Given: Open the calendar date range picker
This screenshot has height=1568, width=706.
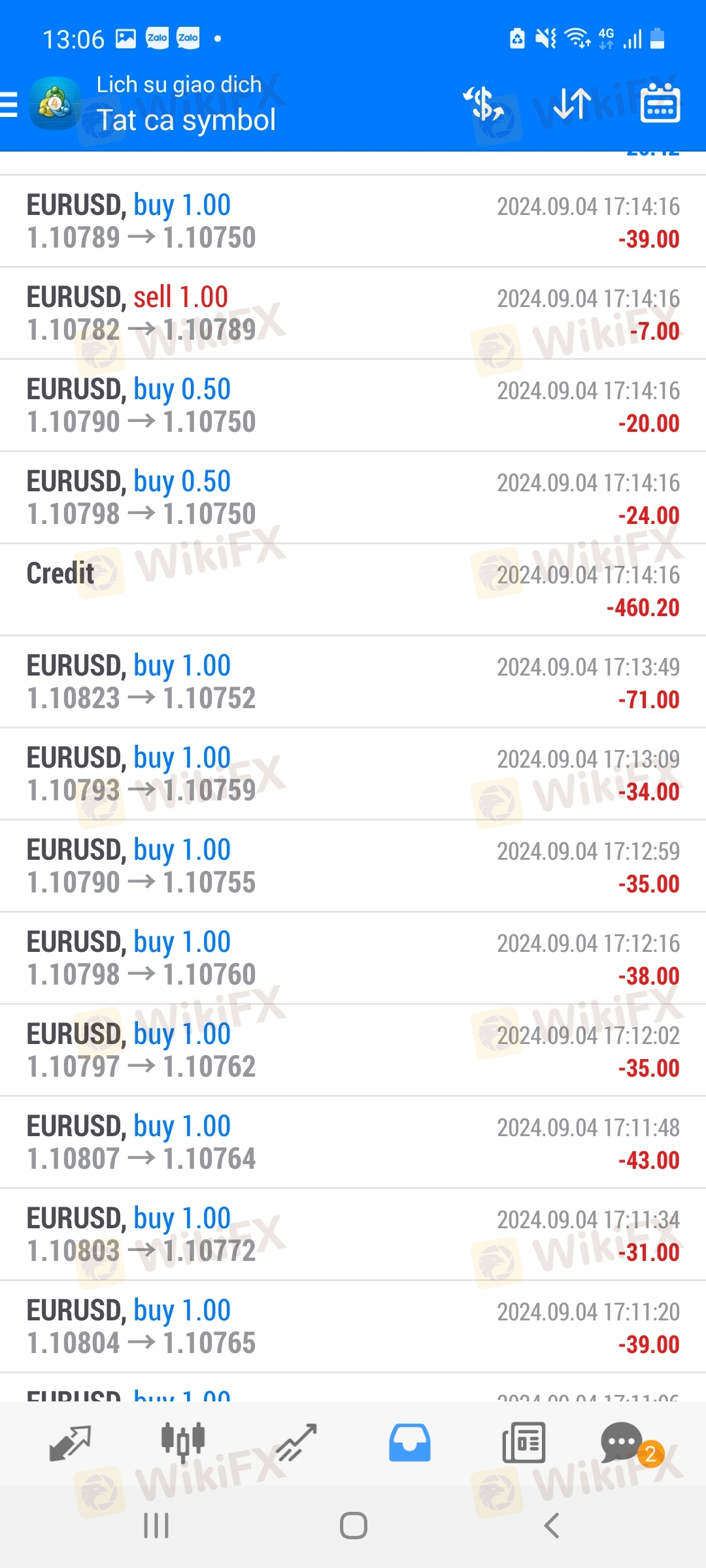Looking at the screenshot, I should point(660,103).
